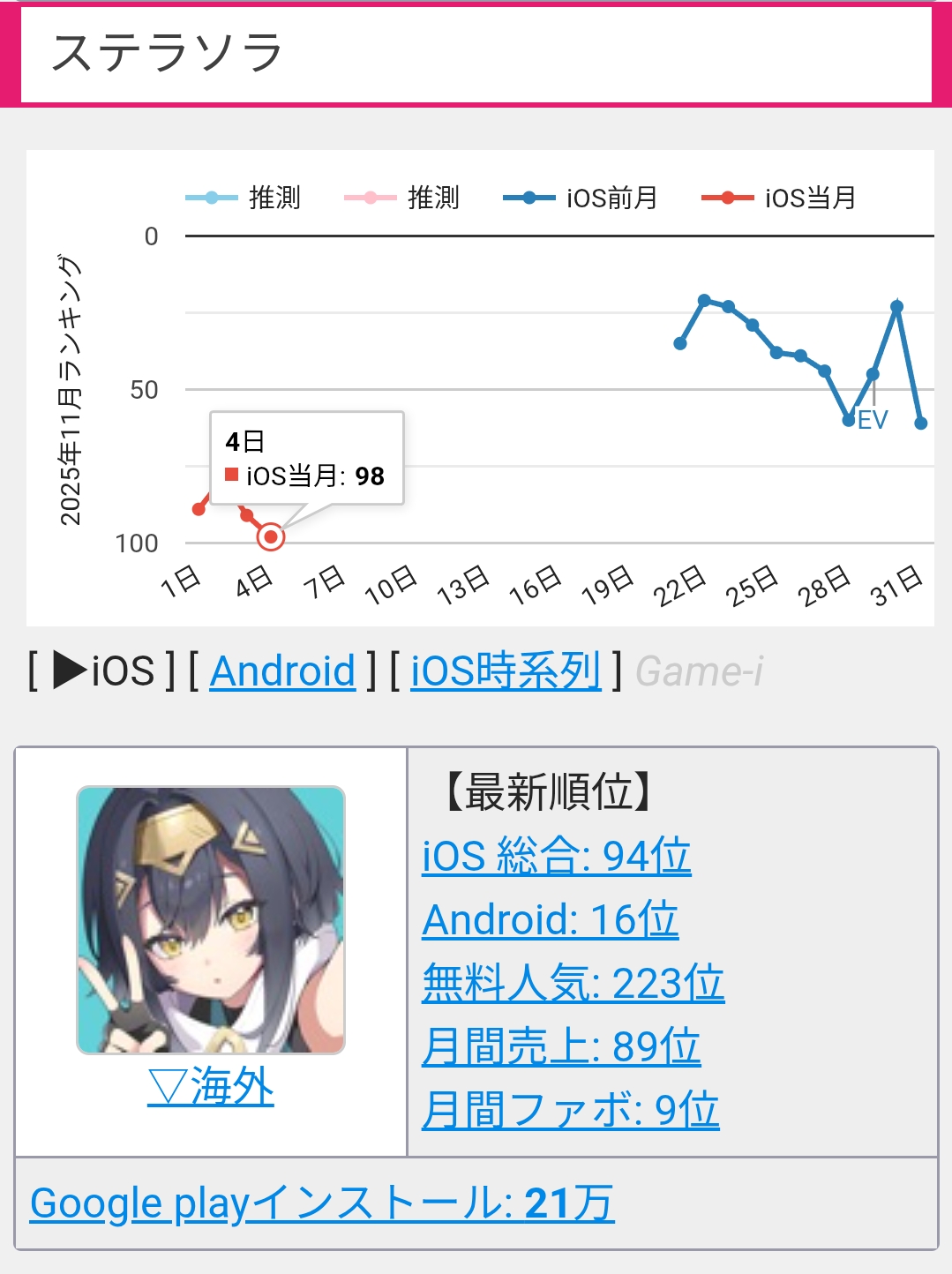Open Android 16位 ranking link
The image size is (952, 1274).
pyautogui.click(x=550, y=919)
